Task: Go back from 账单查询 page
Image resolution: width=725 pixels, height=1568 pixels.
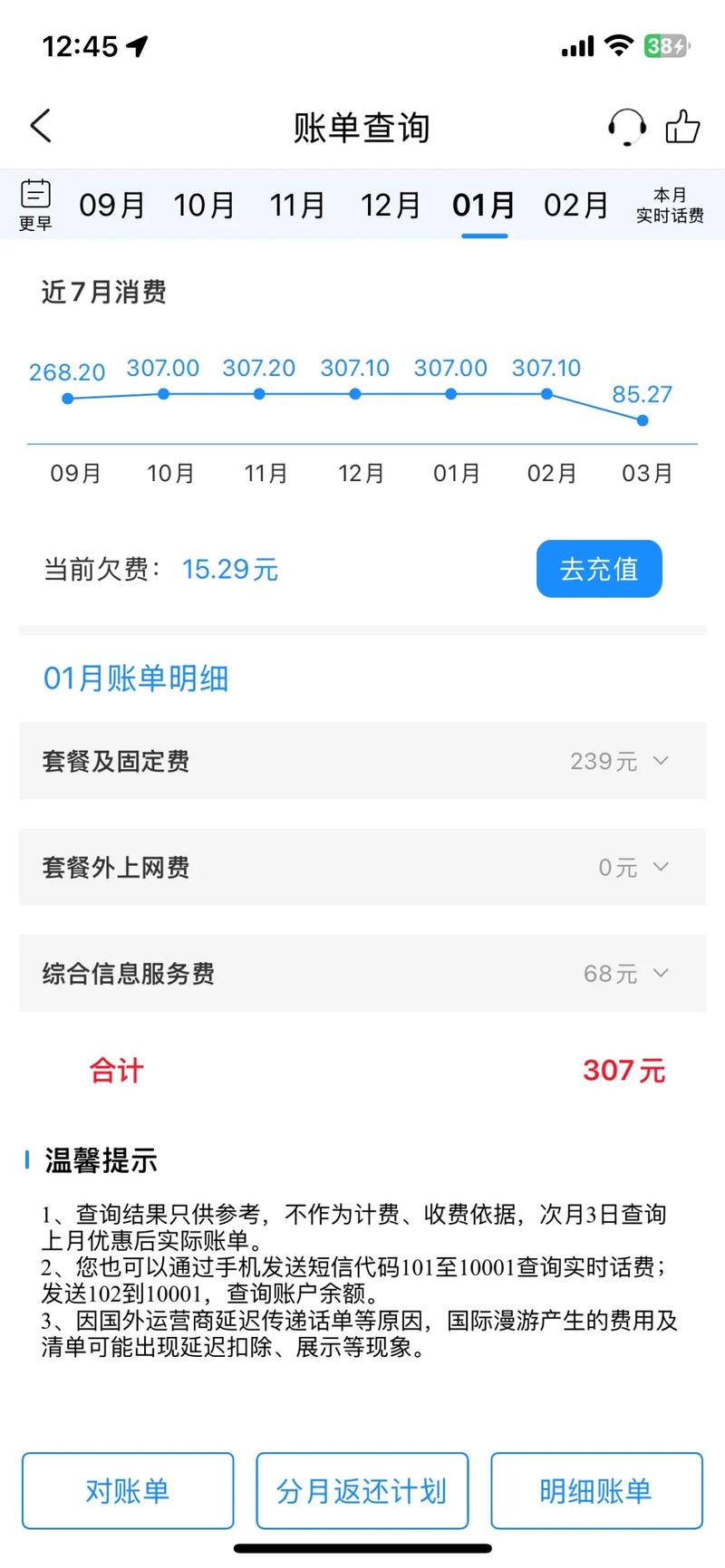Action: (41, 127)
